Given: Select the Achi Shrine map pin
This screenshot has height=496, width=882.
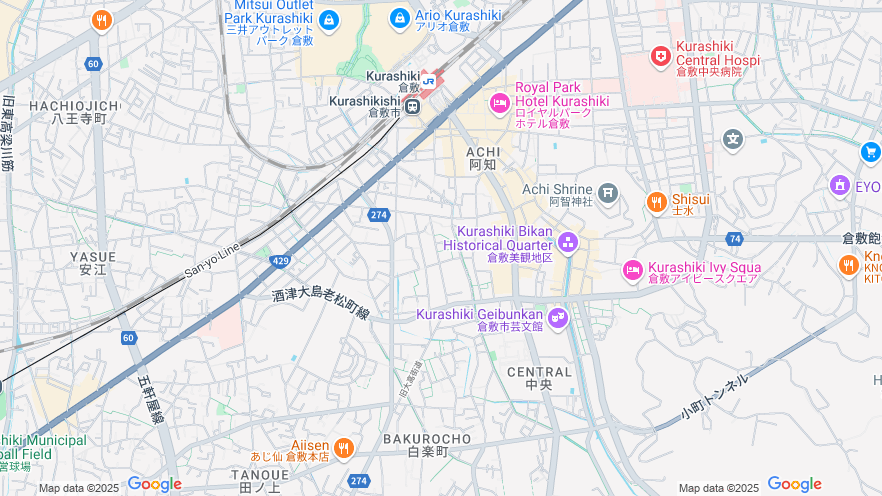Looking at the screenshot, I should coord(608,191).
